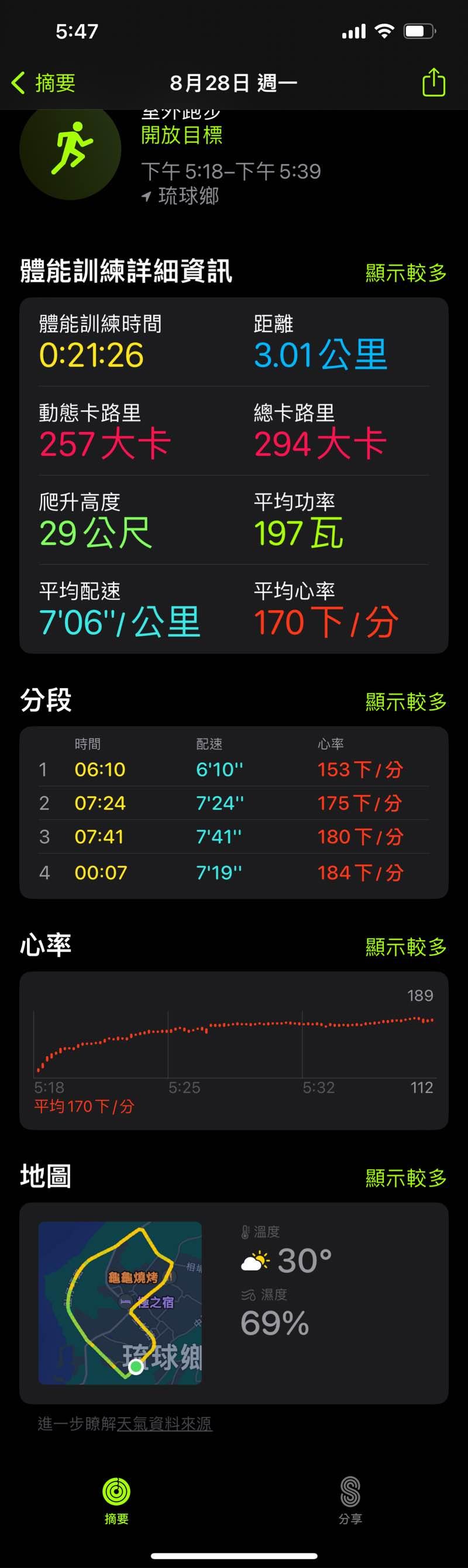
Task: Open the running route map thumbnail
Action: click(120, 1303)
